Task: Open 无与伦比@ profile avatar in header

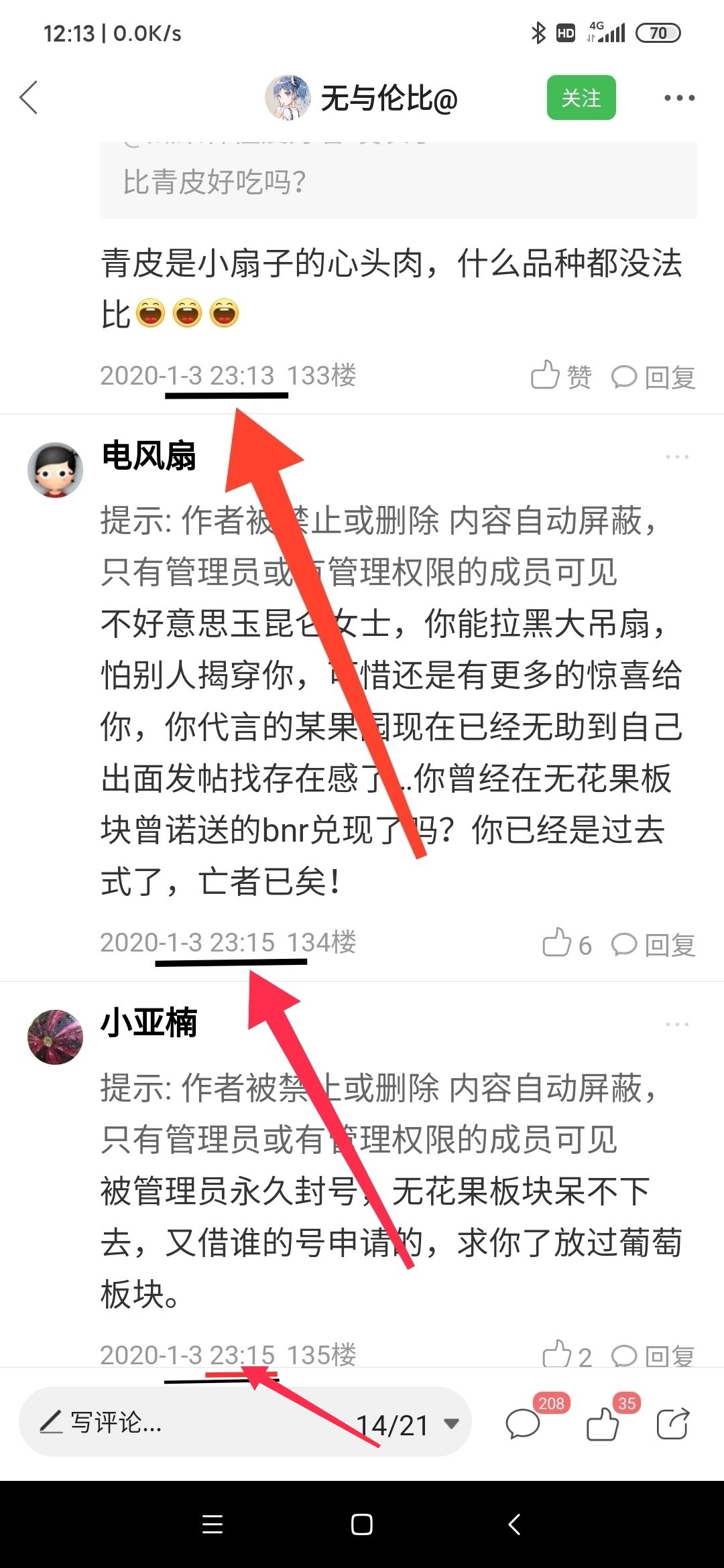Action: click(x=288, y=98)
